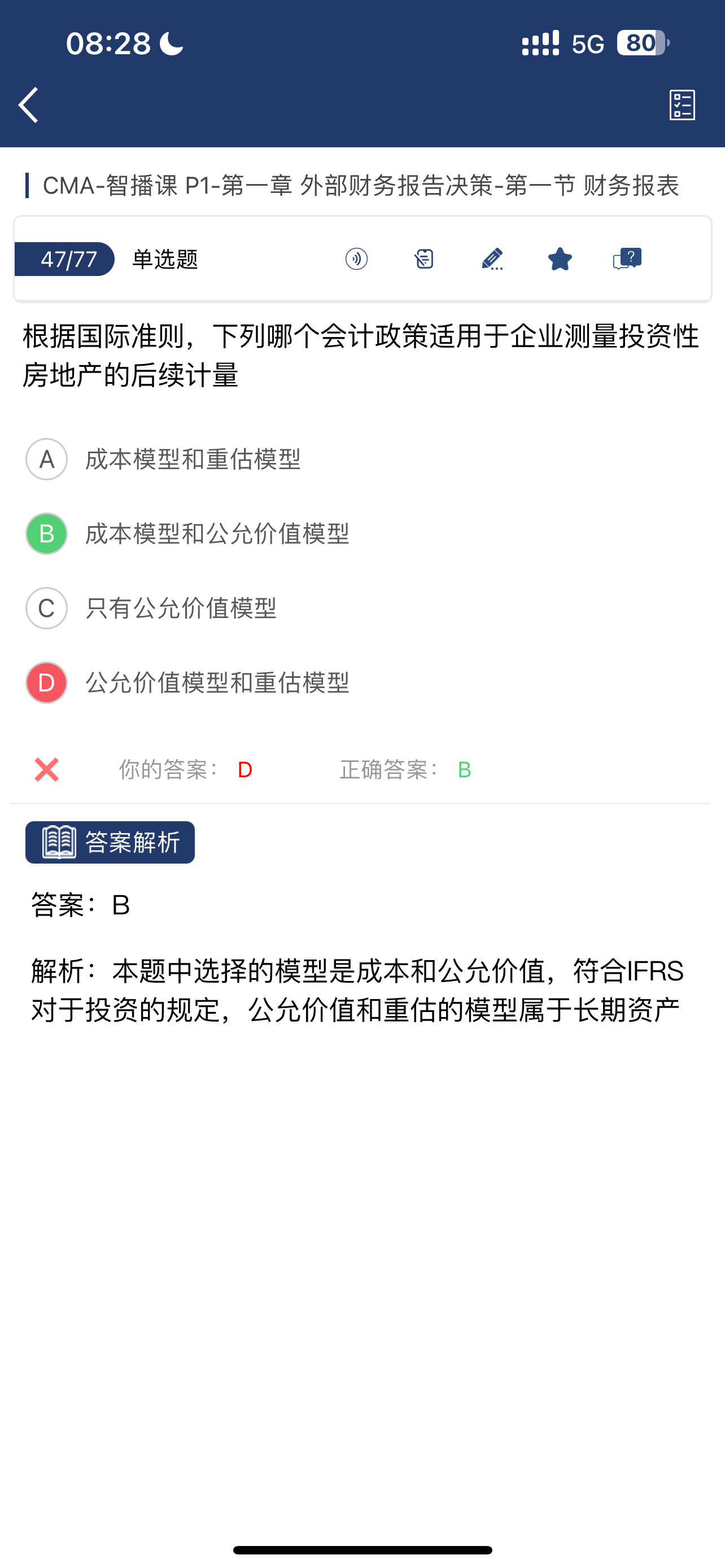
Task: Open the question-mark Q&A bubble icon
Action: [x=627, y=259]
